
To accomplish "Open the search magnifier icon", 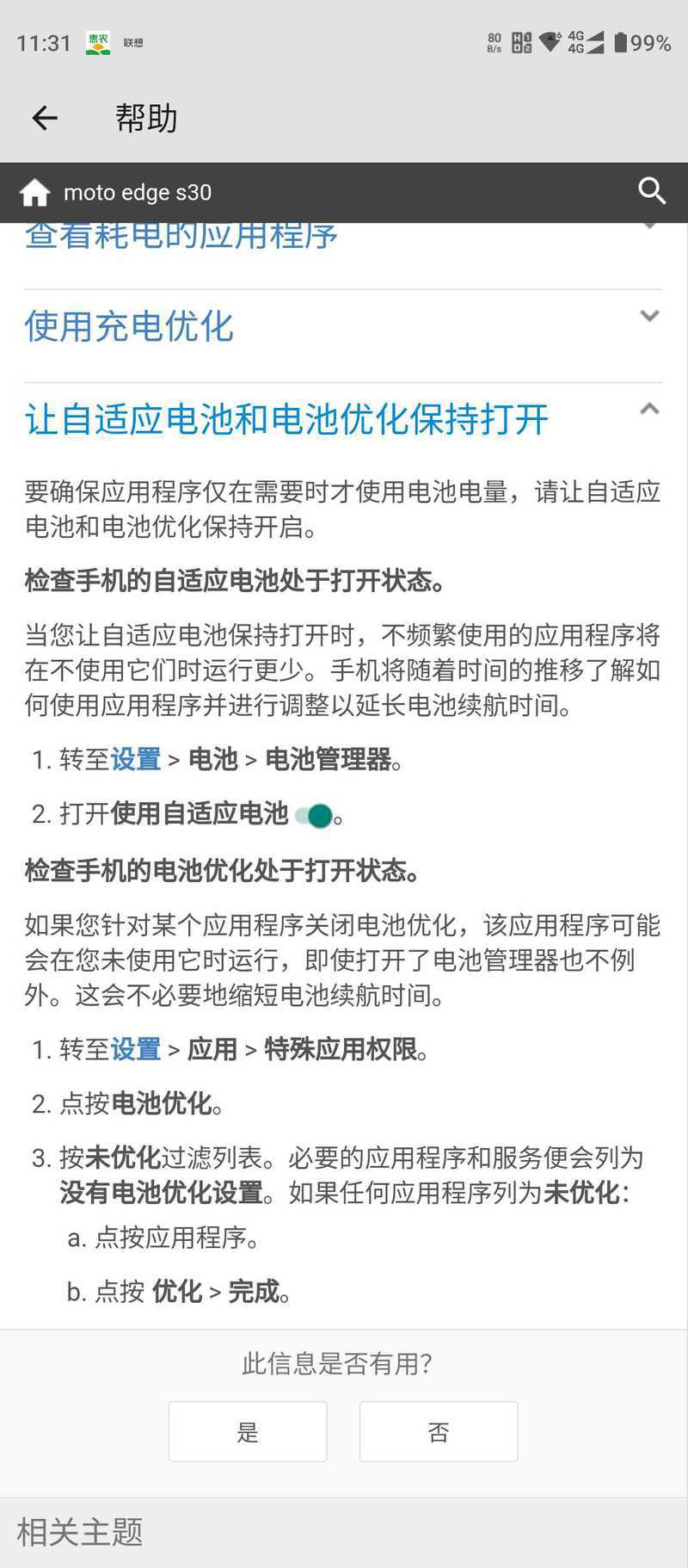I will pos(652,191).
